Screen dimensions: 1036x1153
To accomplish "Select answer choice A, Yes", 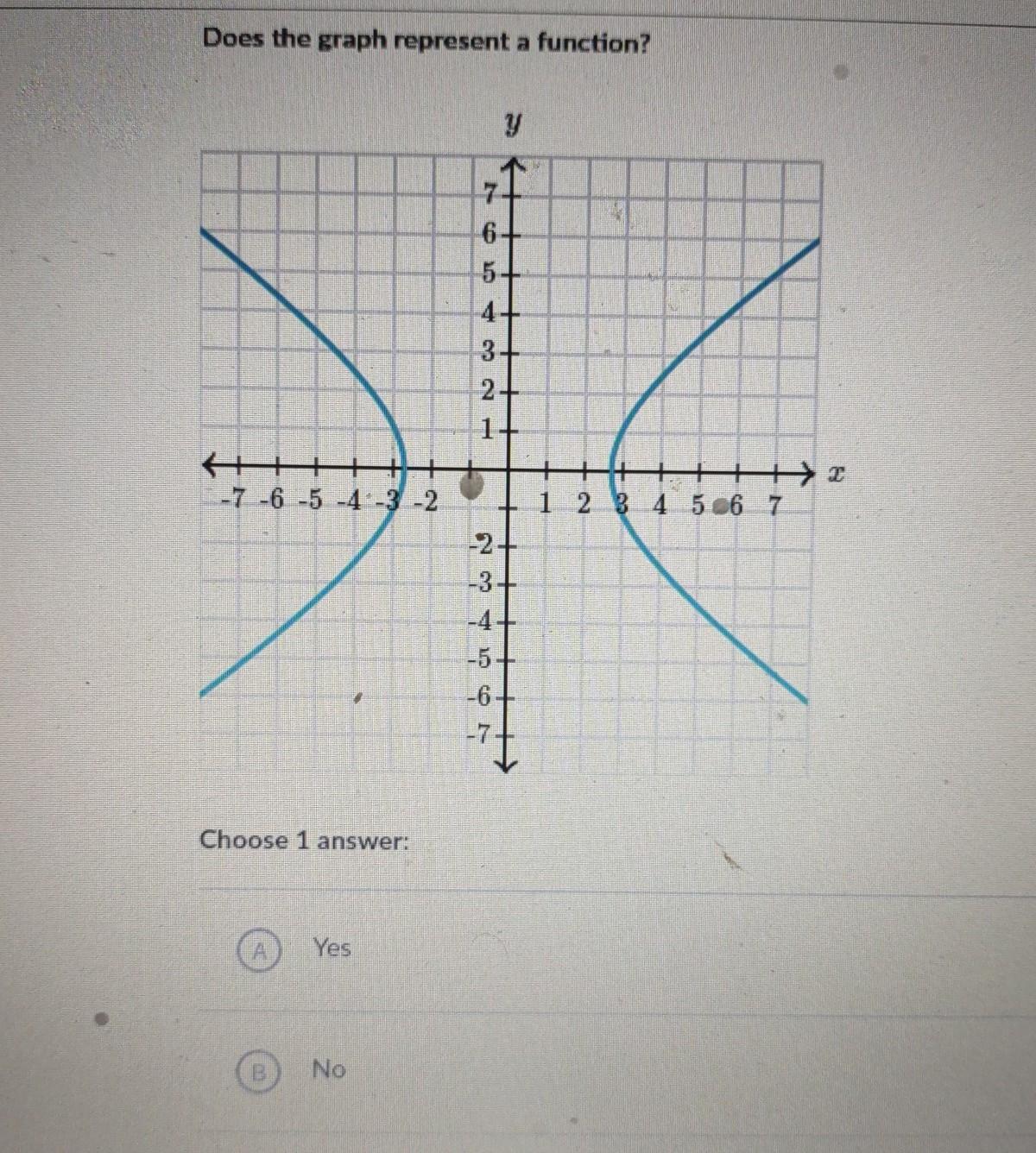I will (258, 951).
